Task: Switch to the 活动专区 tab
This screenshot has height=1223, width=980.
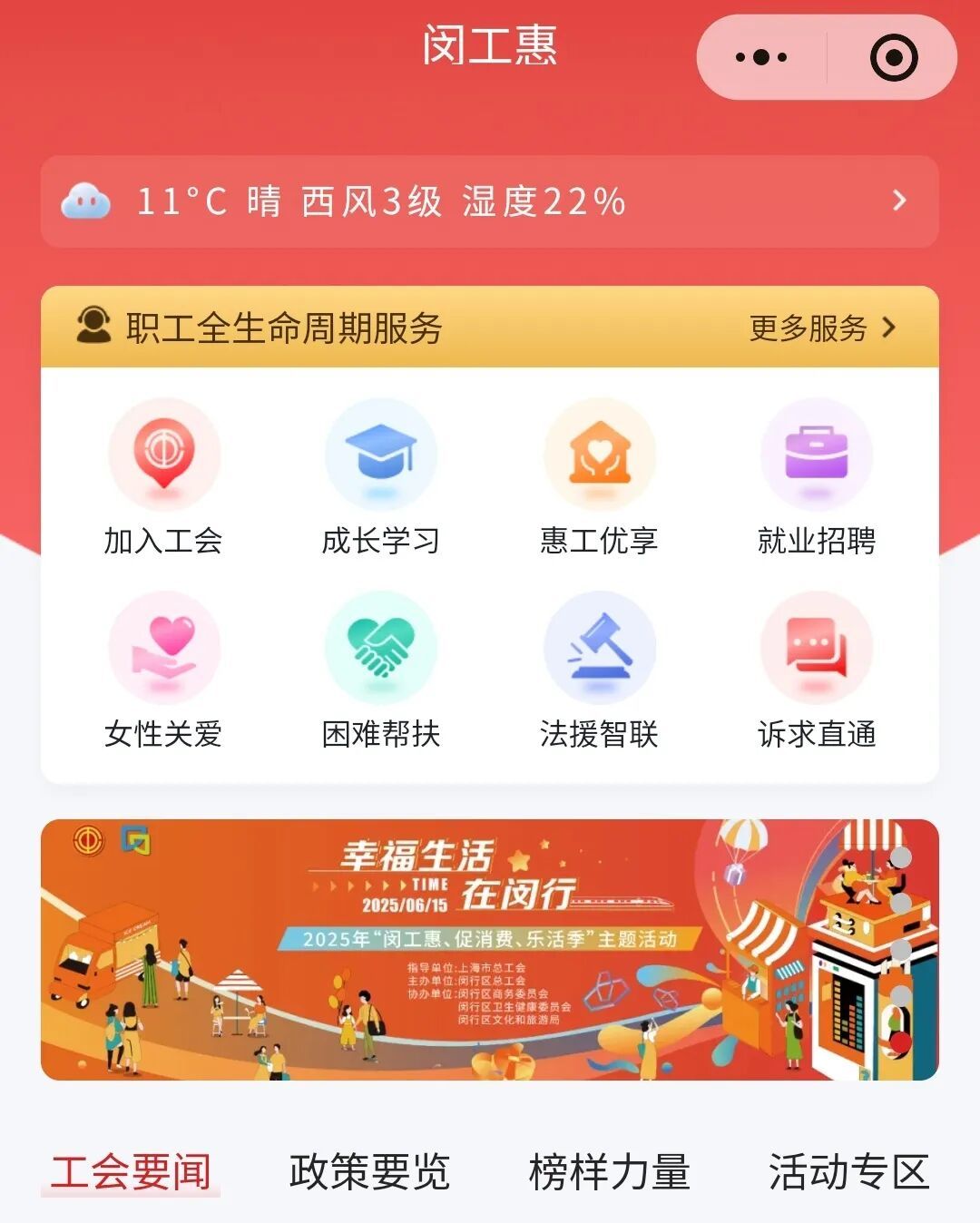Action: coord(848,1171)
